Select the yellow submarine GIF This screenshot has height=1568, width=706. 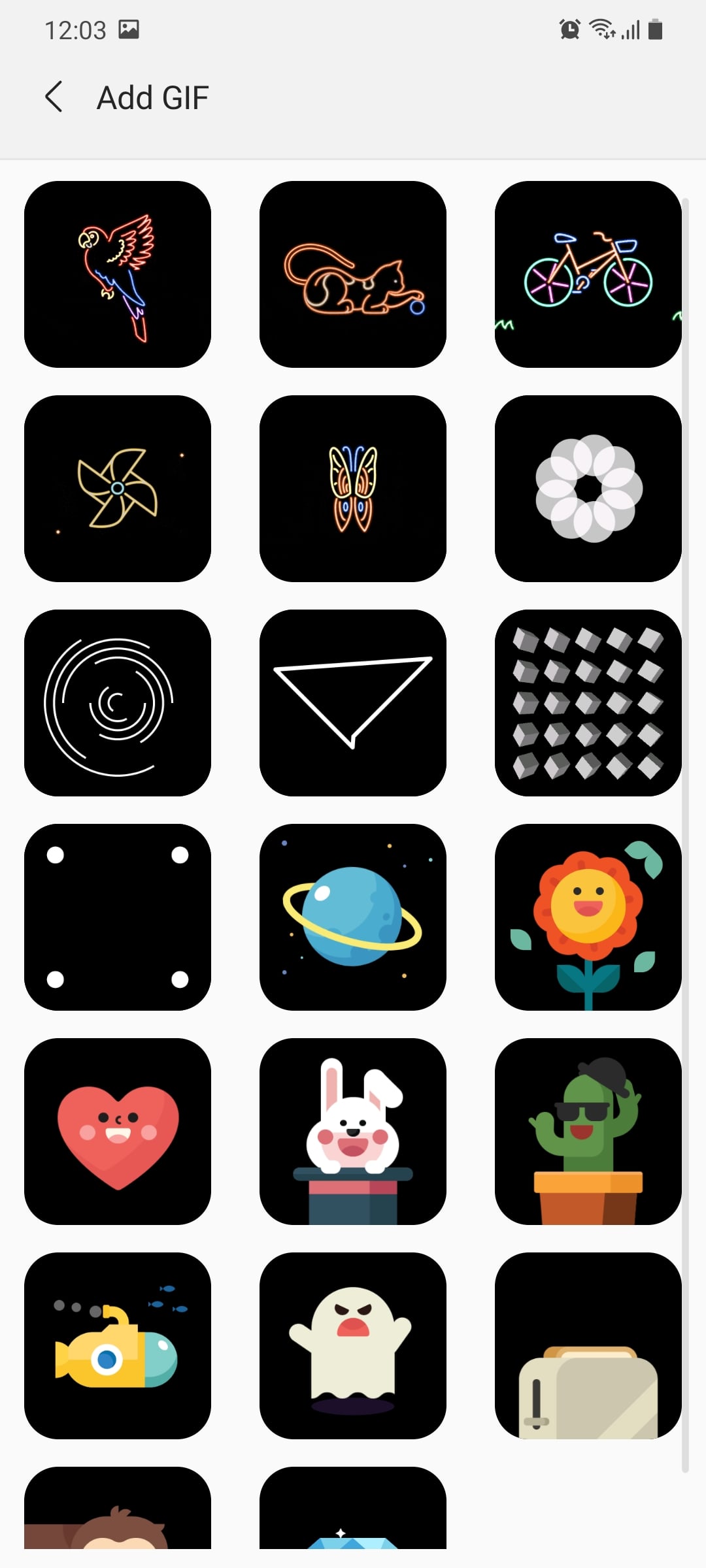pos(118,1346)
